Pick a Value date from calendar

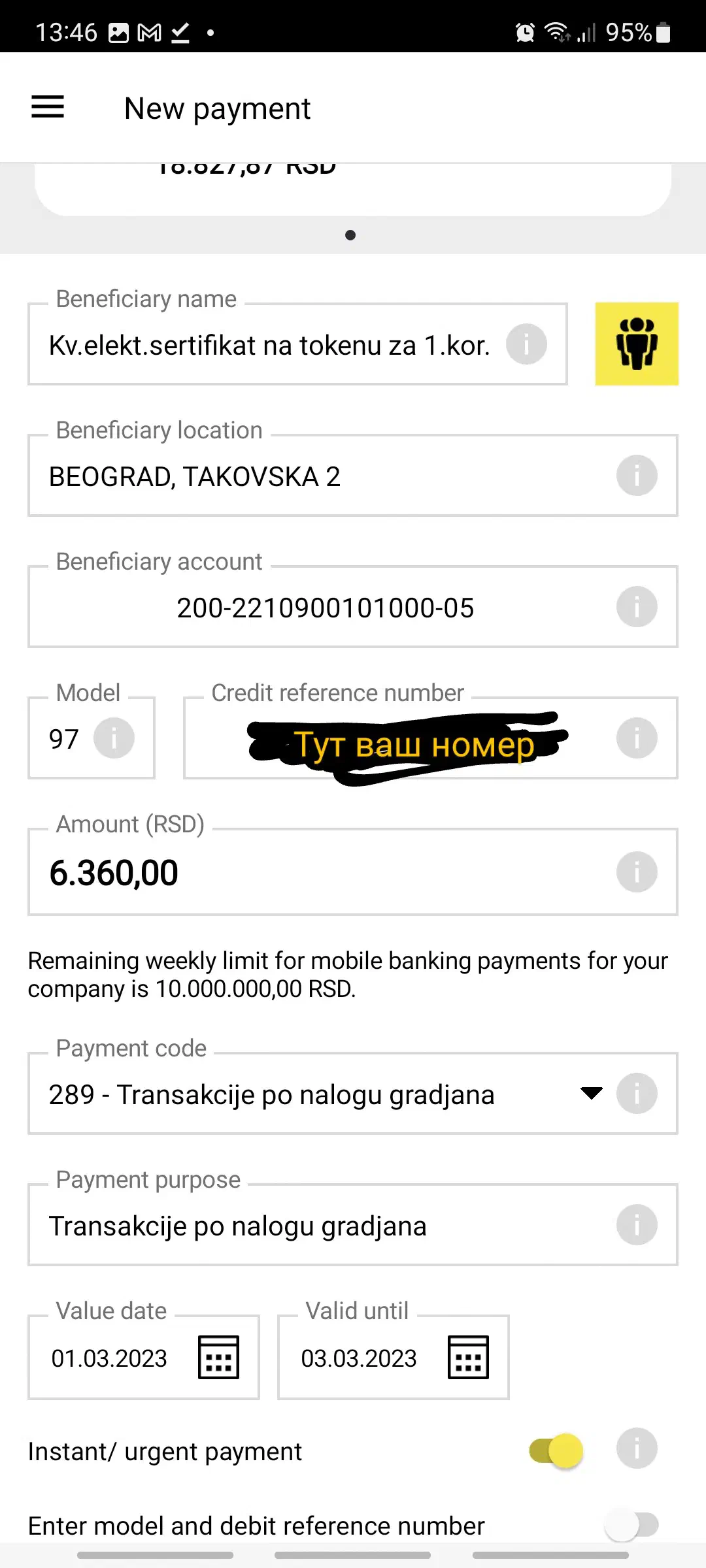point(218,1358)
